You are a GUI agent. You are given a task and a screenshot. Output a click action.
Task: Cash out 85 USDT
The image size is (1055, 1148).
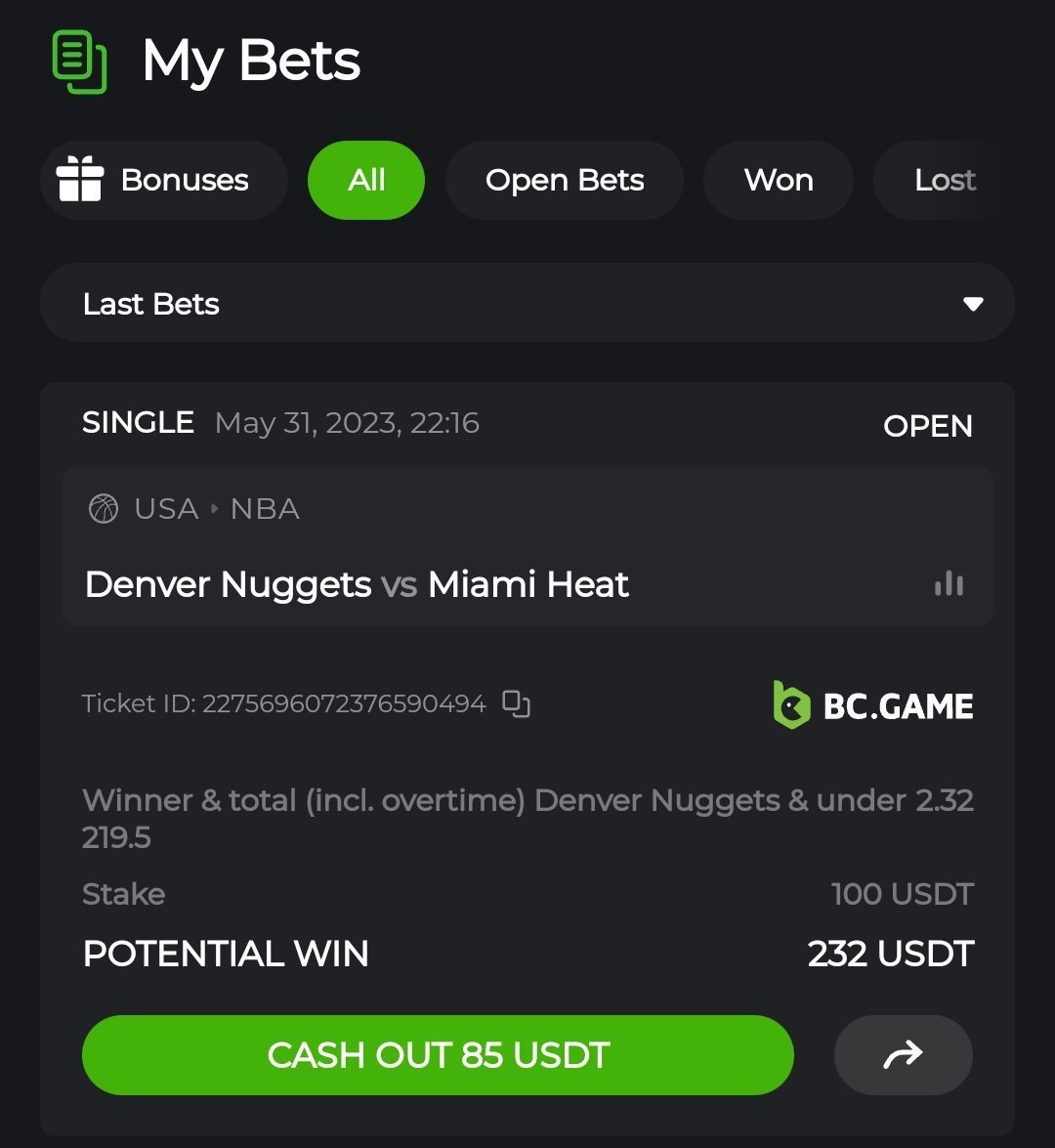point(438,1055)
